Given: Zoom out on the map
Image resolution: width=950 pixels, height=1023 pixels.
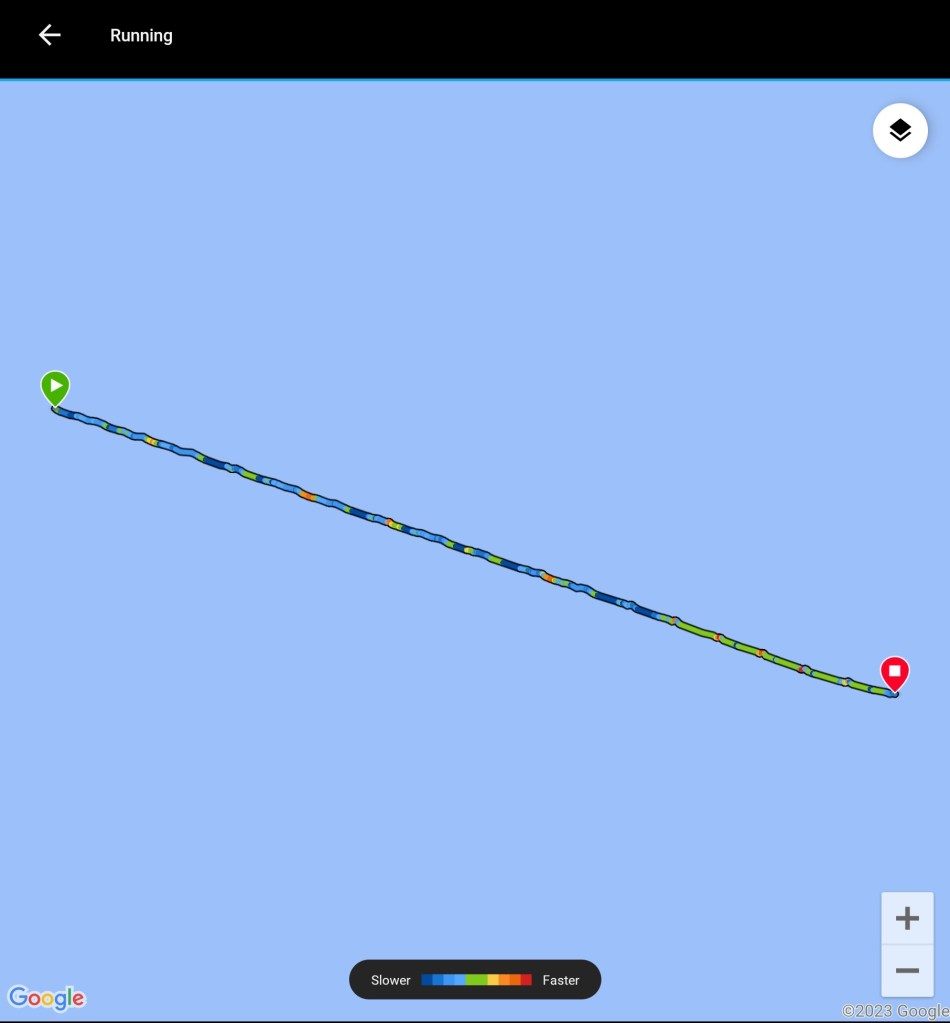Looking at the screenshot, I should click(907, 970).
